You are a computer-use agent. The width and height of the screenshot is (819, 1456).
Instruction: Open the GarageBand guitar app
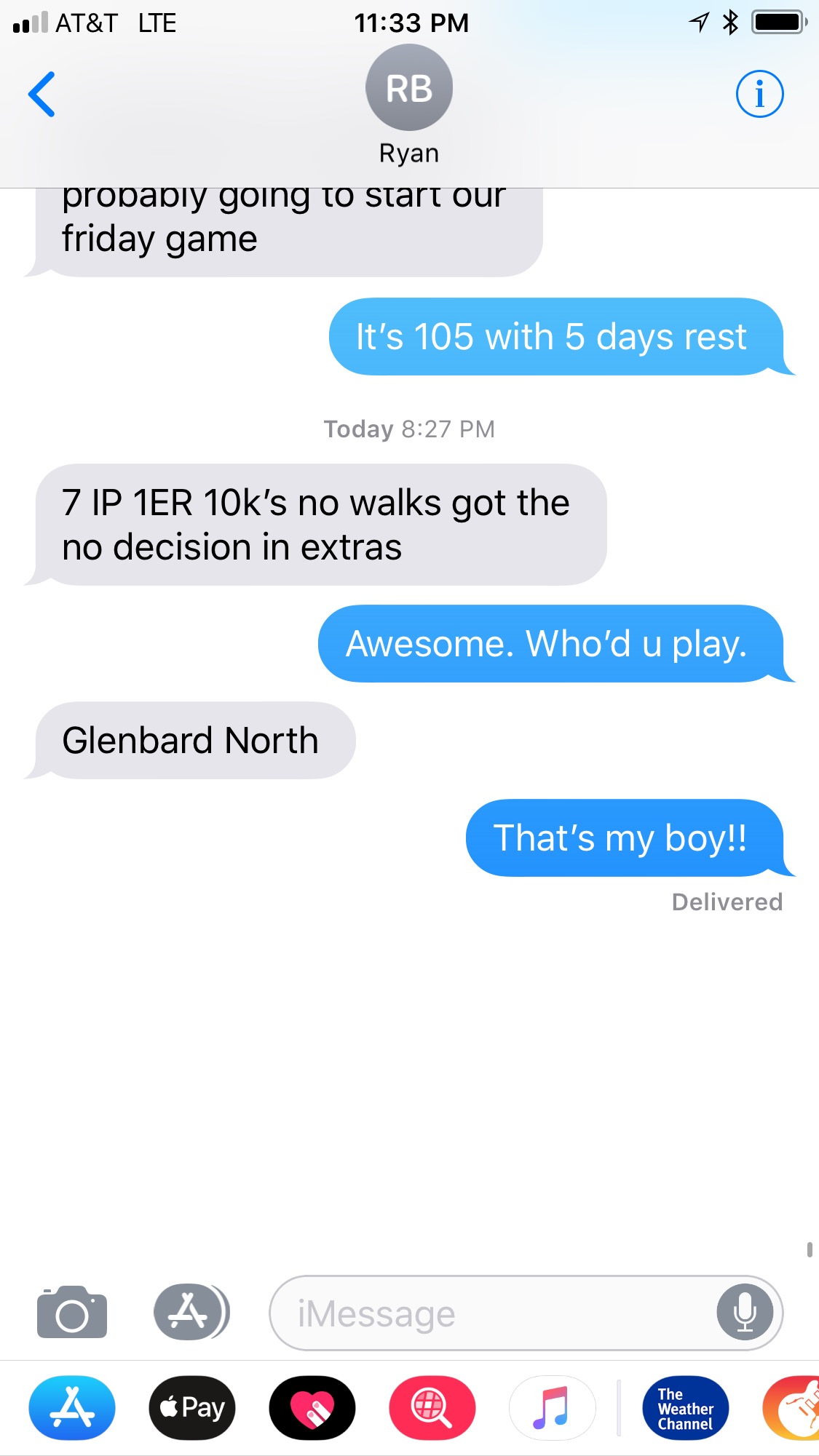[x=791, y=1408]
